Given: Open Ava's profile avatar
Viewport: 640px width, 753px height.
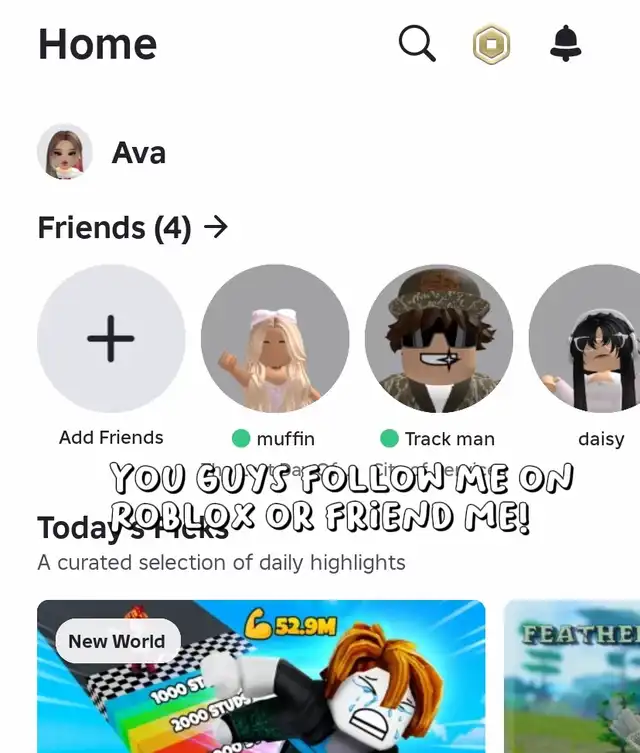Looking at the screenshot, I should point(65,152).
